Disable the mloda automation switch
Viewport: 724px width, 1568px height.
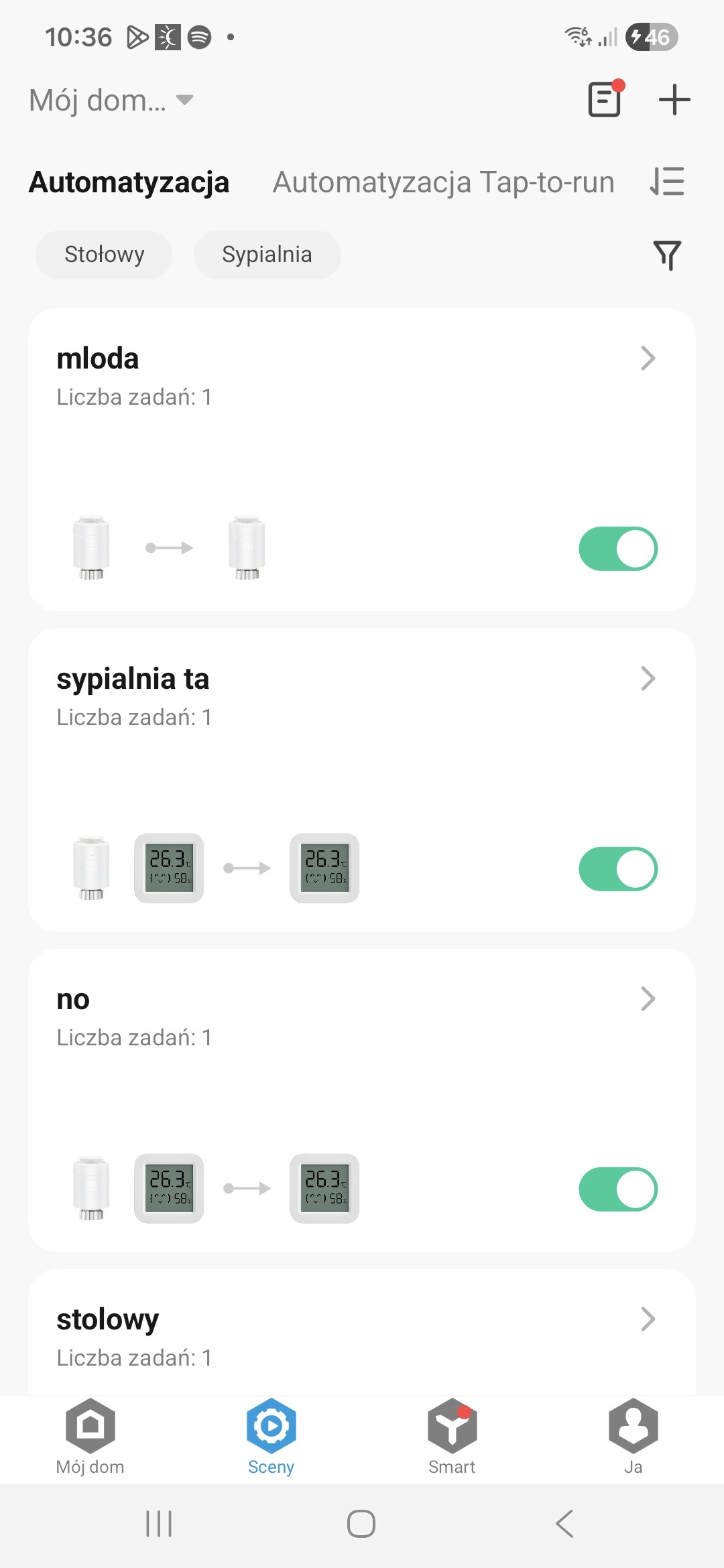[x=617, y=549]
